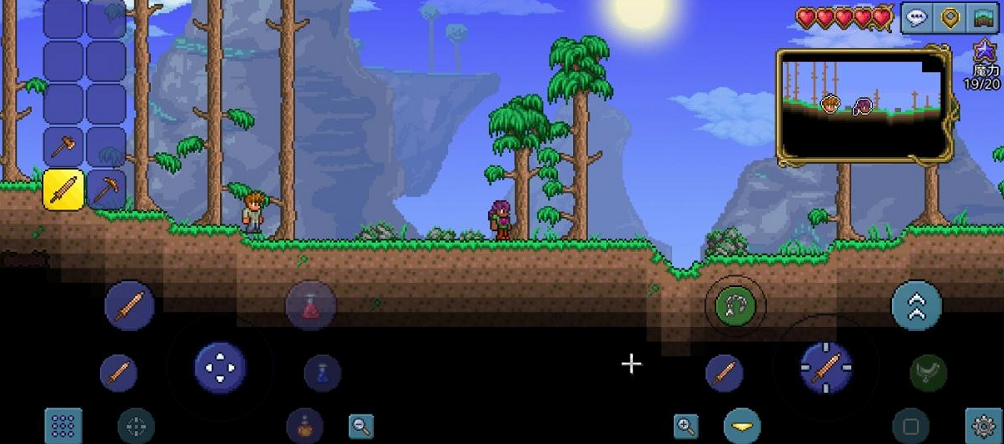
Task: Use the orange buff potion button
Action: pos(304,425)
